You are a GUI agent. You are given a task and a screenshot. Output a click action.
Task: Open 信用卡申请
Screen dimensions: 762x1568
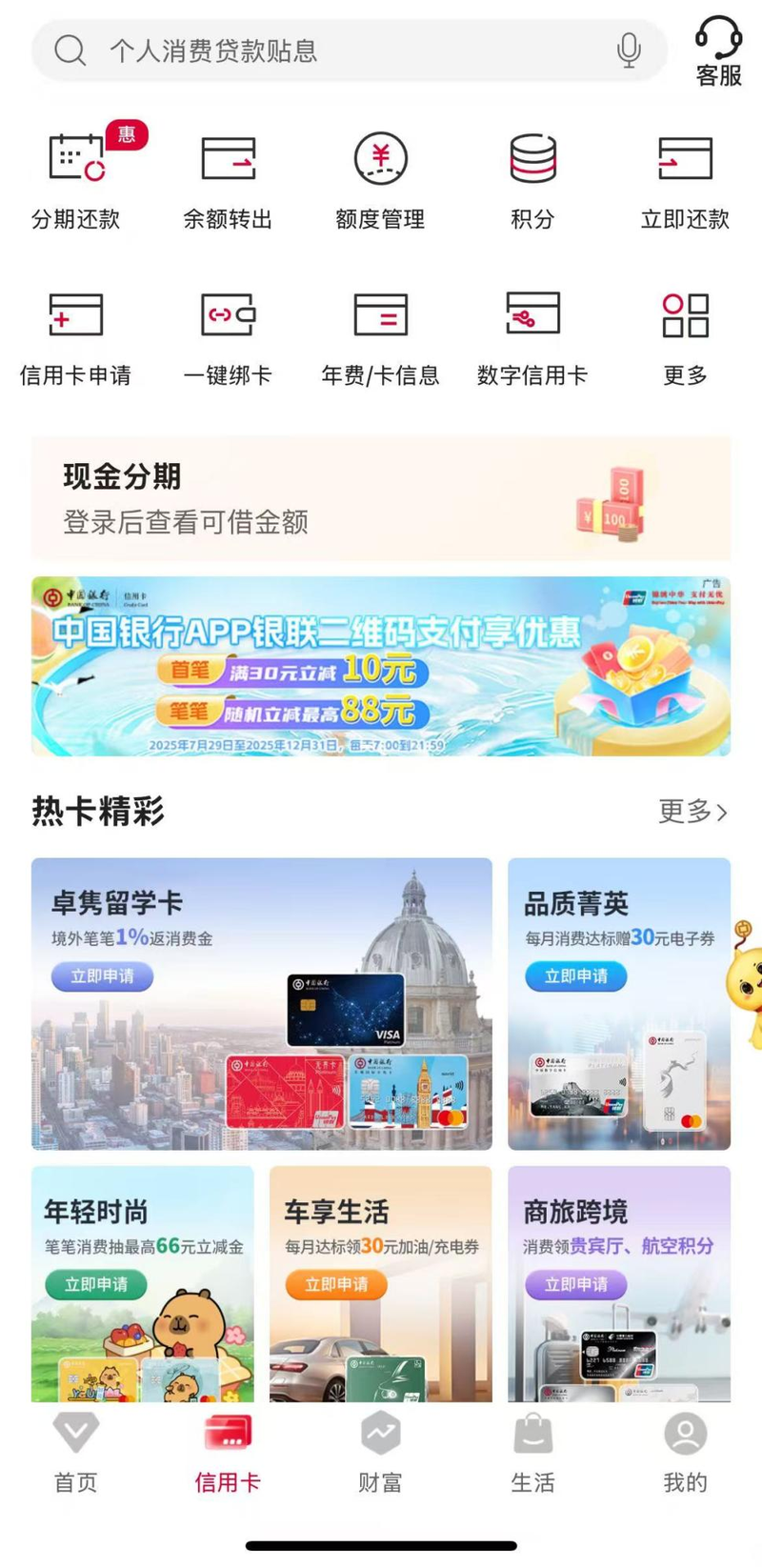click(x=76, y=335)
